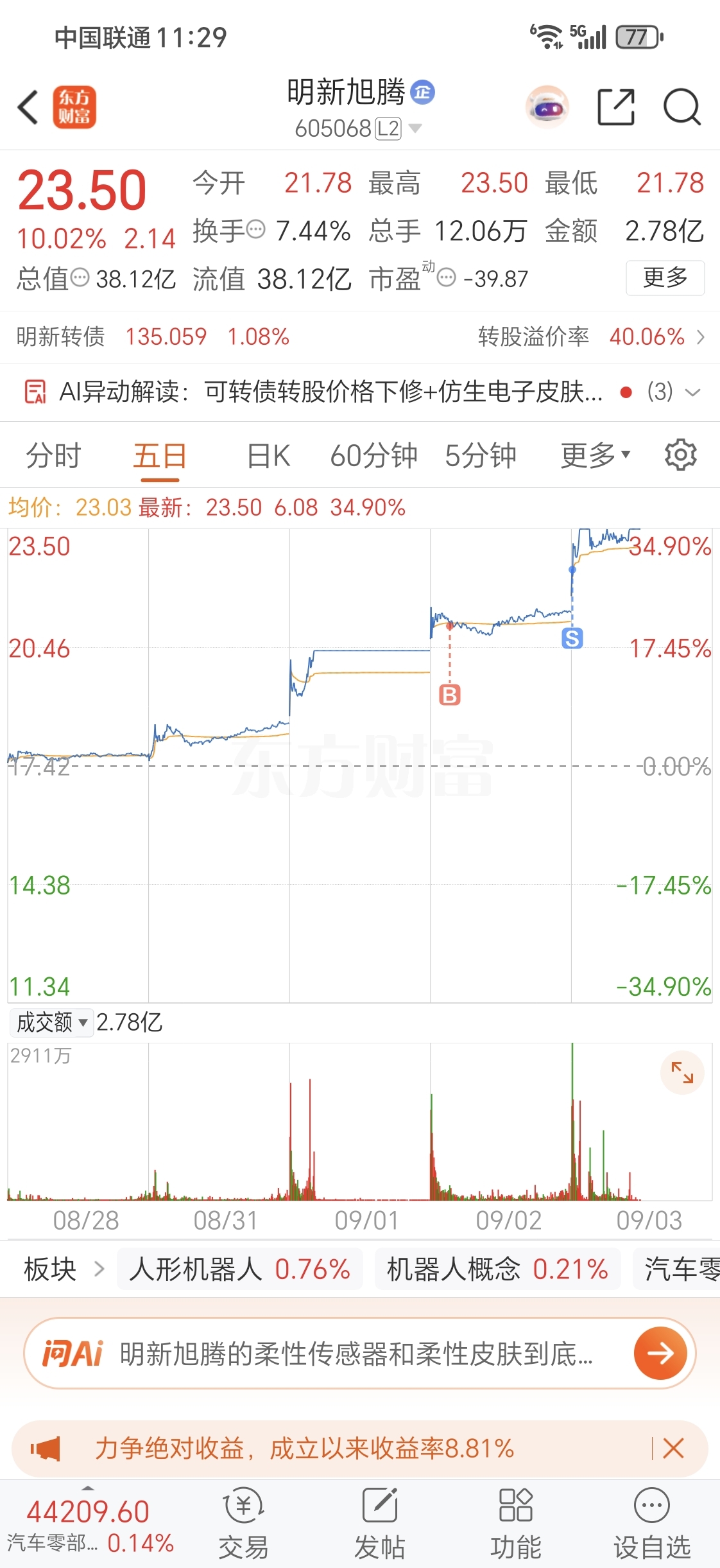Open the 更多 chart period dropdown
This screenshot has width=720, height=1568.
[x=596, y=456]
